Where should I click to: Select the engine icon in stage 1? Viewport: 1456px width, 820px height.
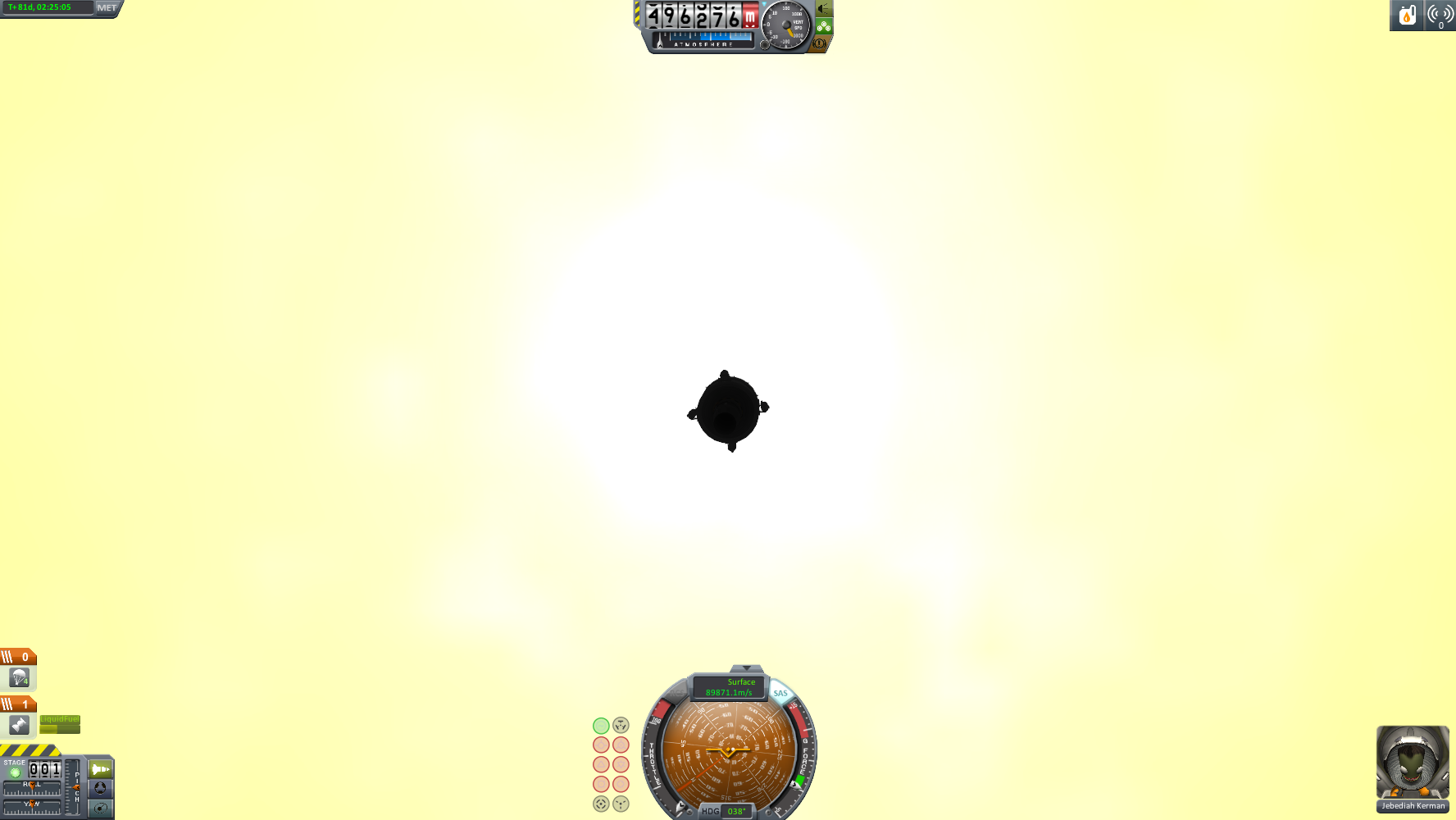pos(19,725)
